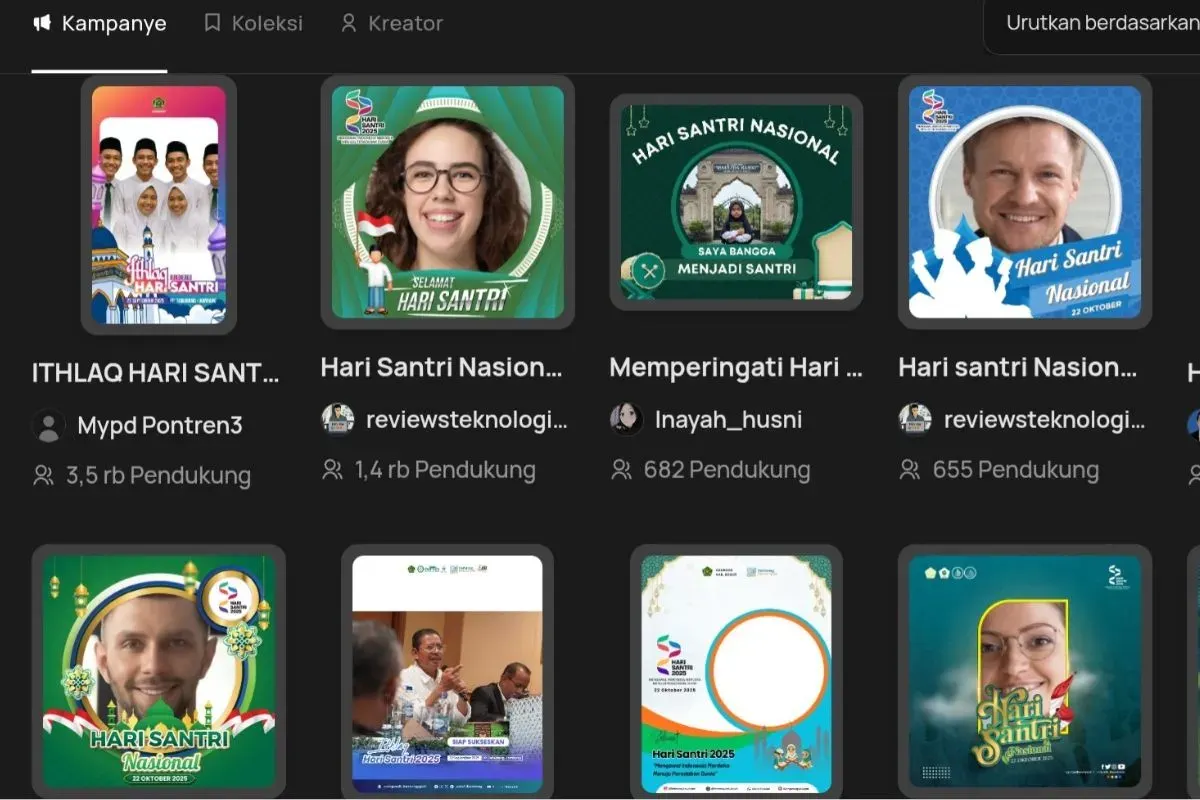This screenshot has width=1200, height=800.
Task: Switch to the Koleksi tab
Action: pos(253,23)
